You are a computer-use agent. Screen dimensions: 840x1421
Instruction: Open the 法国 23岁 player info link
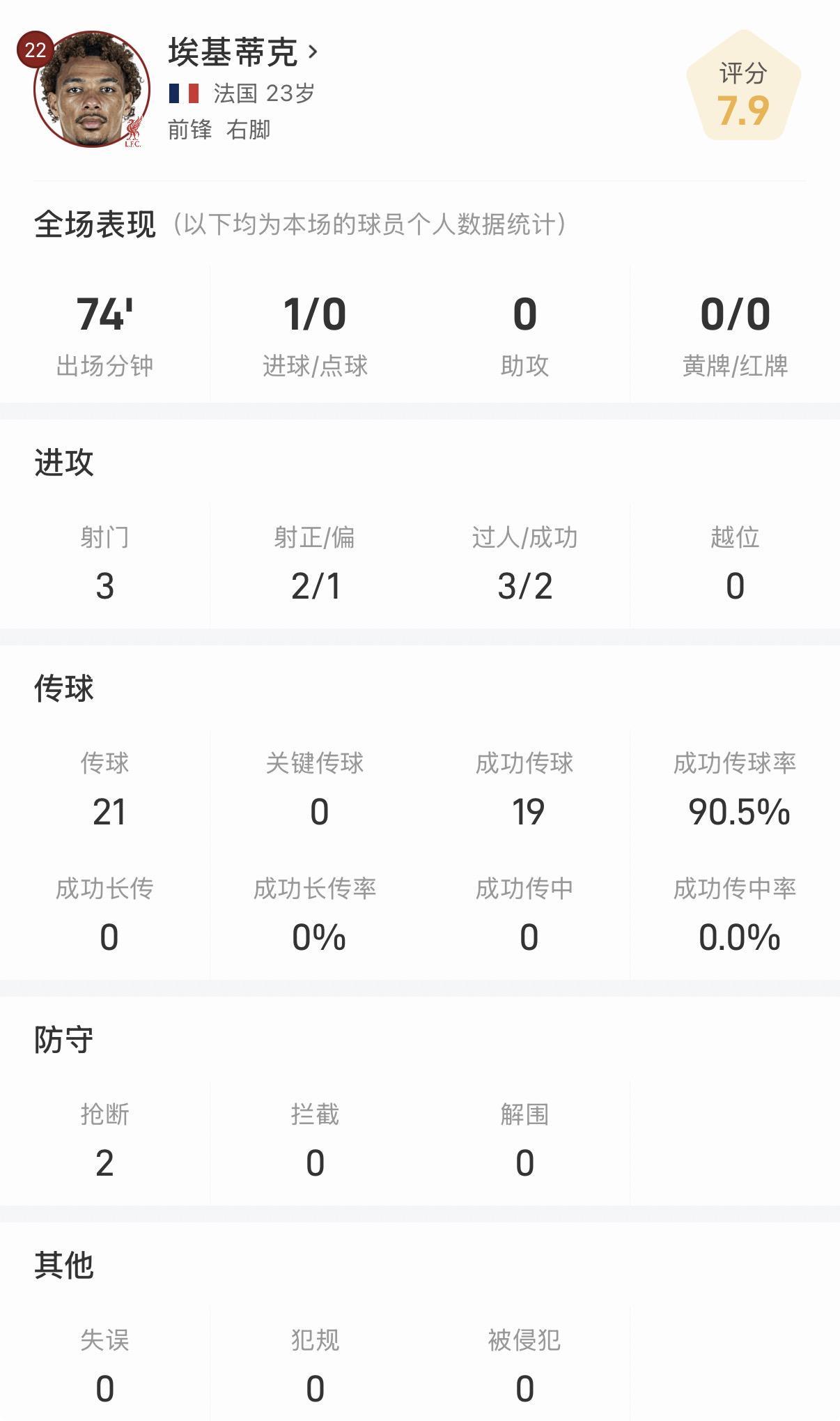265,93
